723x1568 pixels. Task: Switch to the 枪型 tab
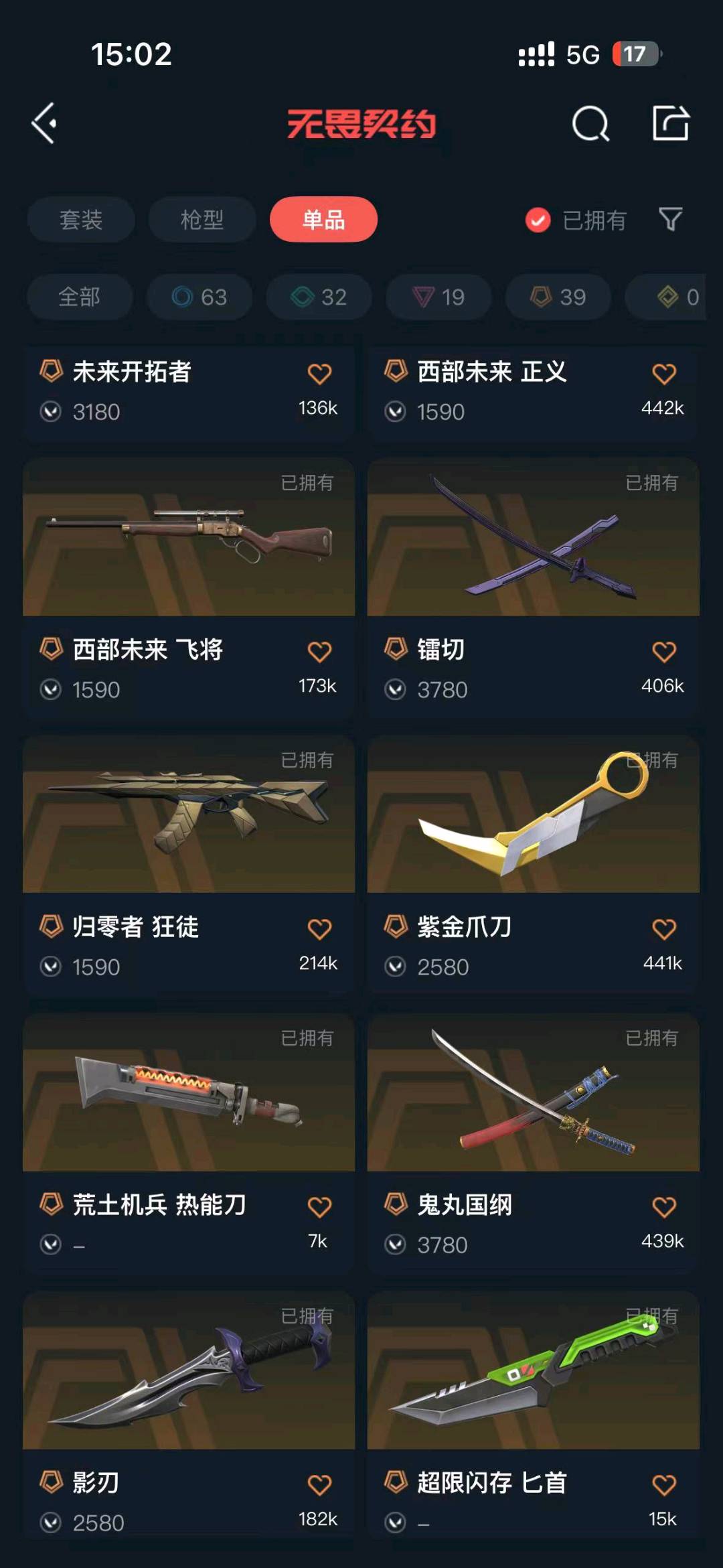(x=202, y=219)
